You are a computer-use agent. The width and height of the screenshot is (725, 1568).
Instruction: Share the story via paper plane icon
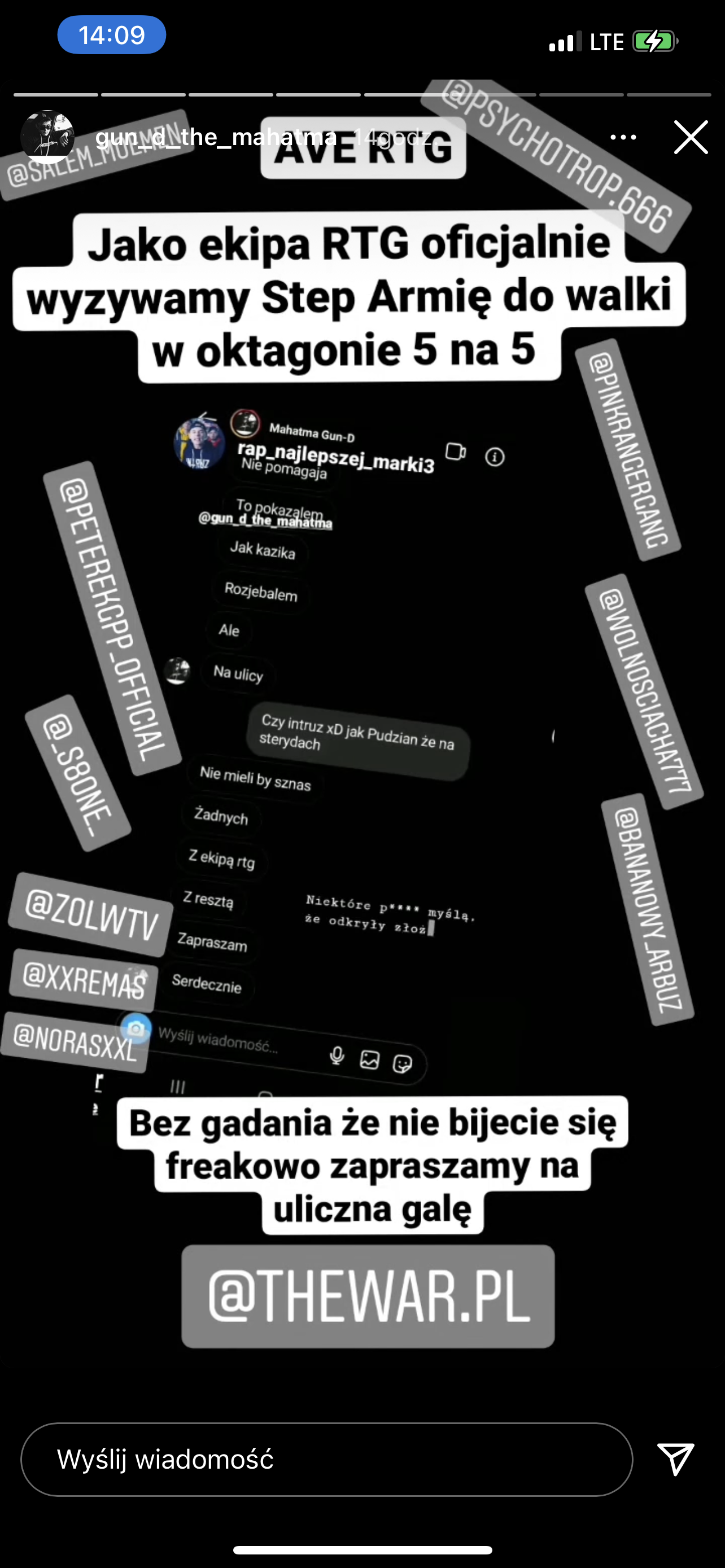coord(676,1458)
